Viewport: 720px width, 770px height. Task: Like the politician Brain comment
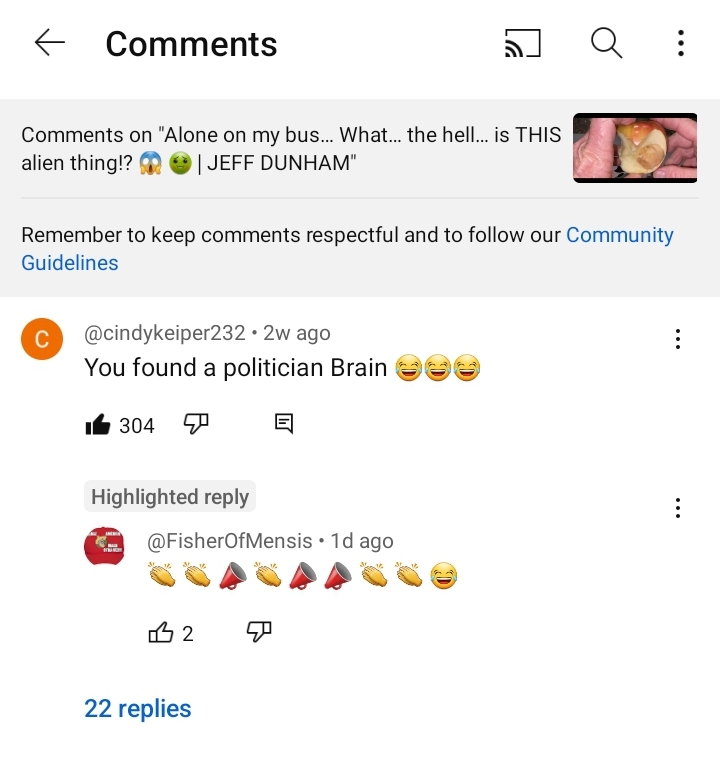[x=98, y=425]
